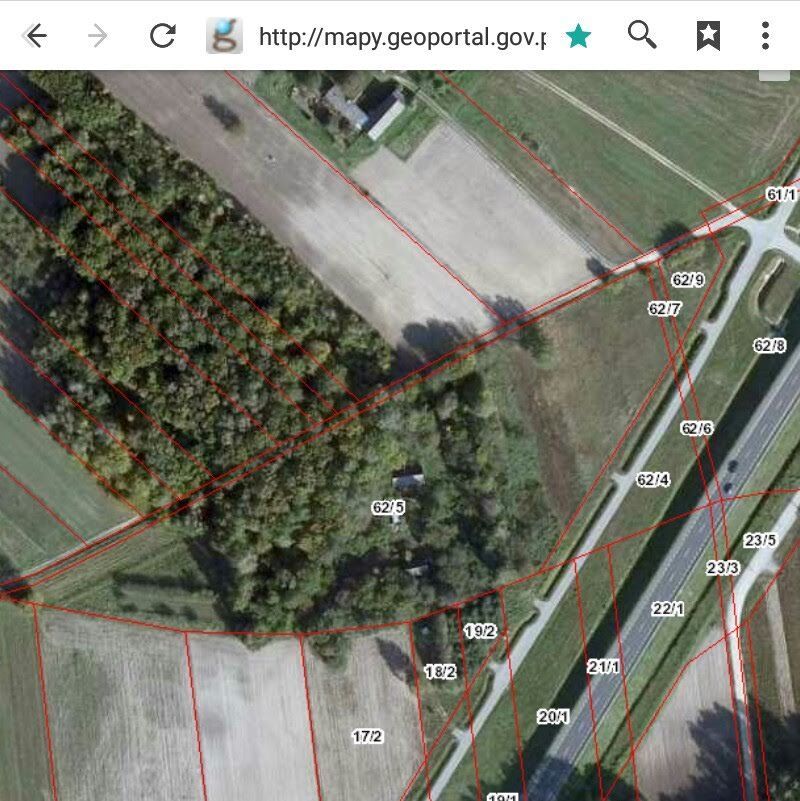Screen dimensions: 800x801
Task: Tap the mapy.geoportal.gov address bar
Action: [x=400, y=37]
